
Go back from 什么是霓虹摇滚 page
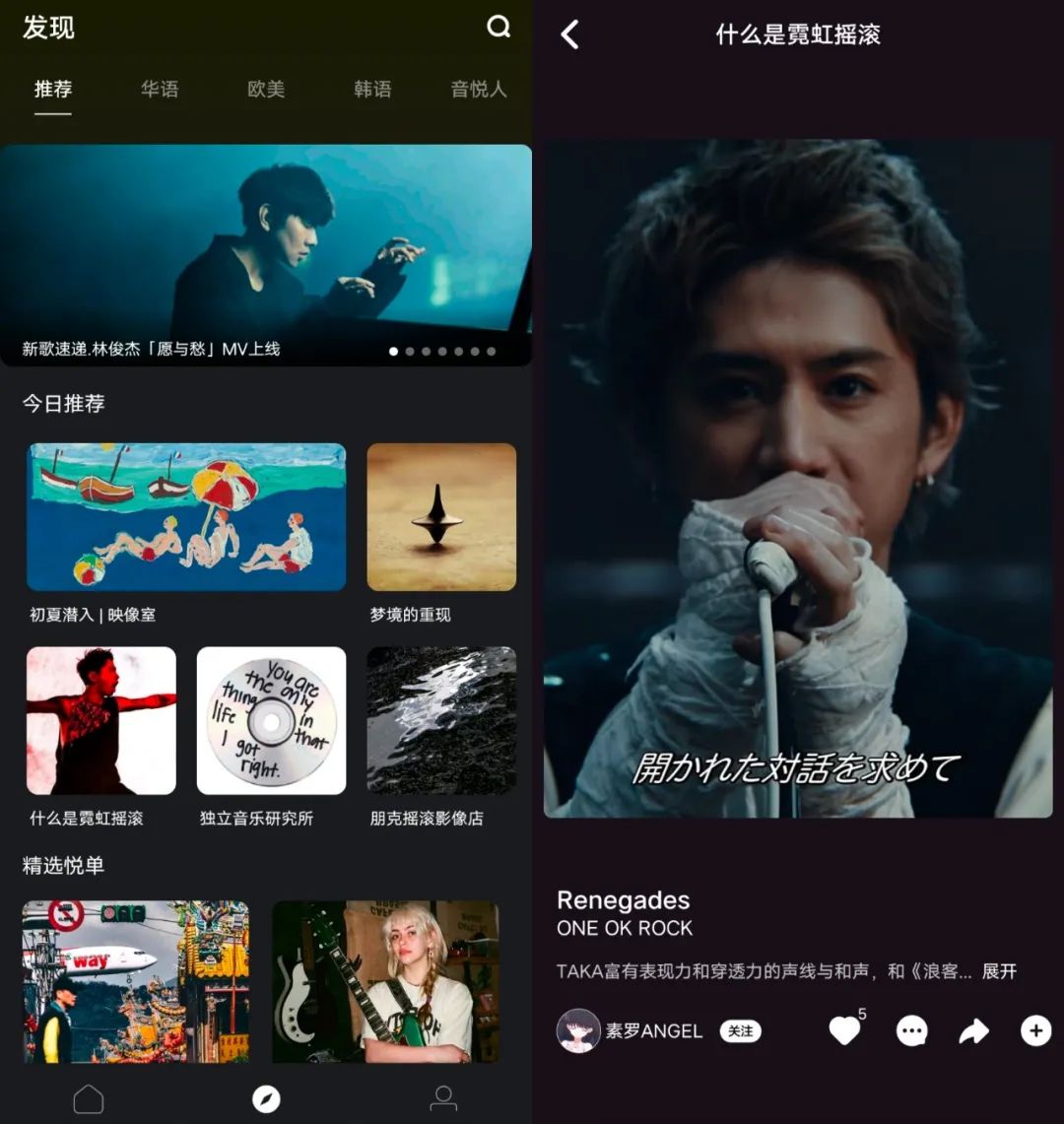pos(569,35)
